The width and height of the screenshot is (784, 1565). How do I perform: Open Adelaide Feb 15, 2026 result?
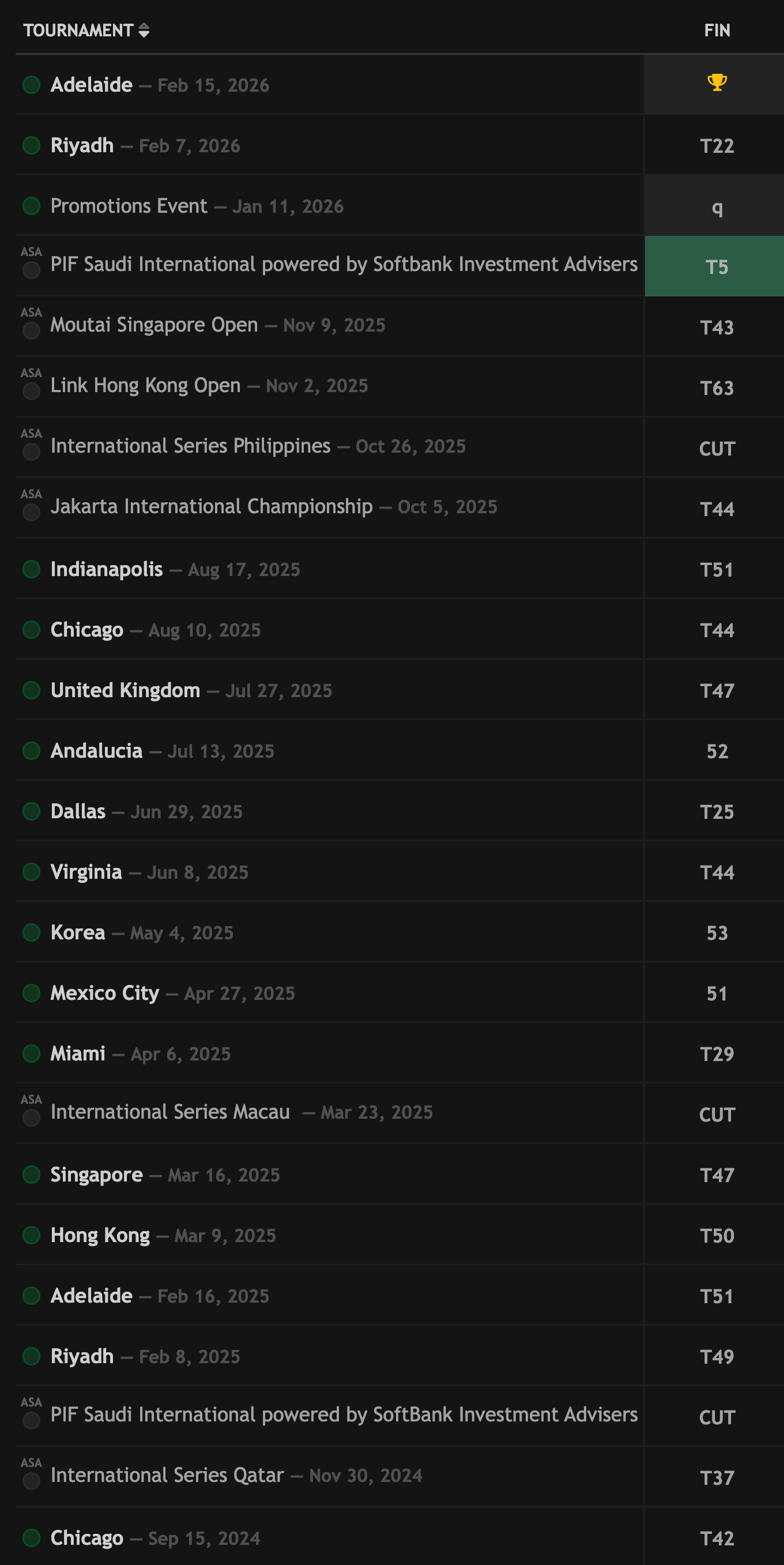(91, 85)
